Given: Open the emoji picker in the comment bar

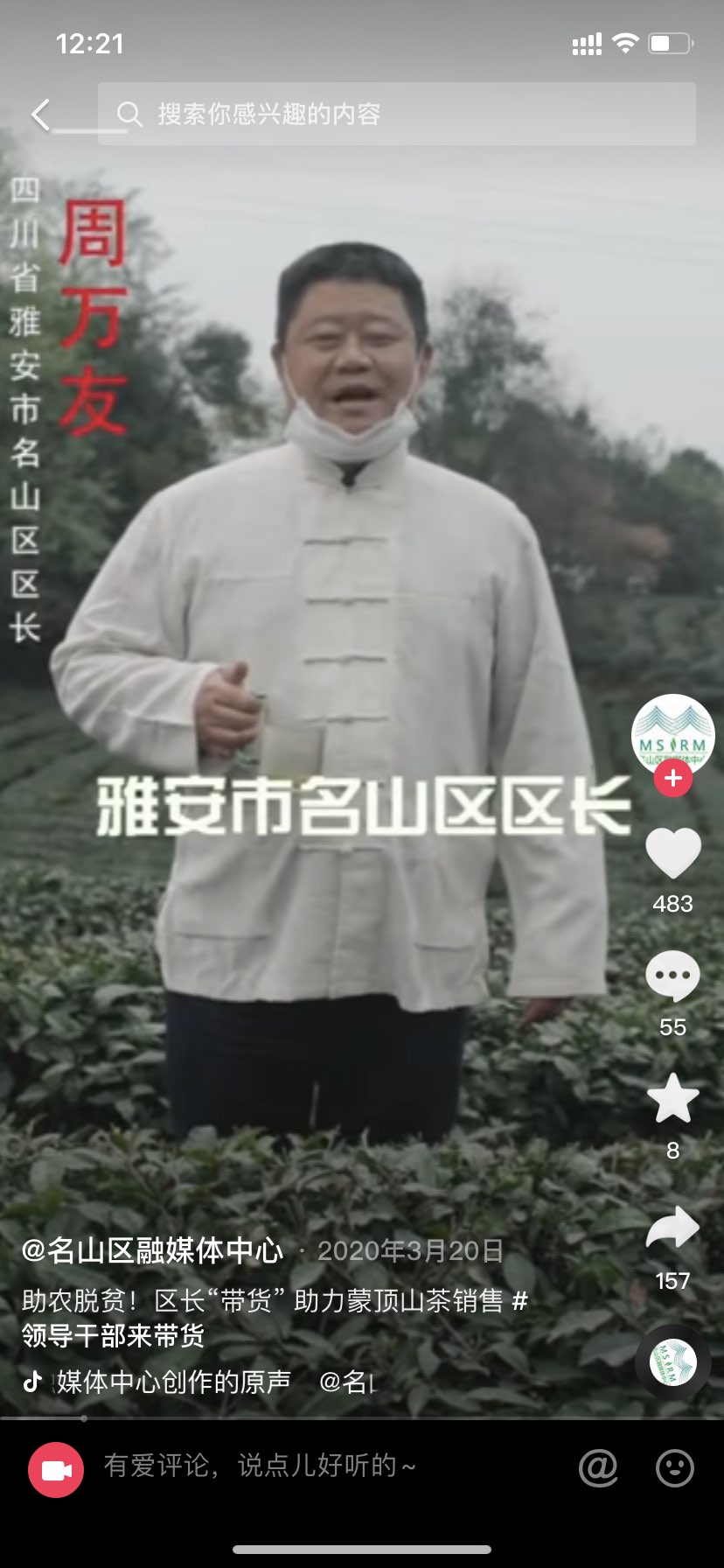Looking at the screenshot, I should (674, 1467).
